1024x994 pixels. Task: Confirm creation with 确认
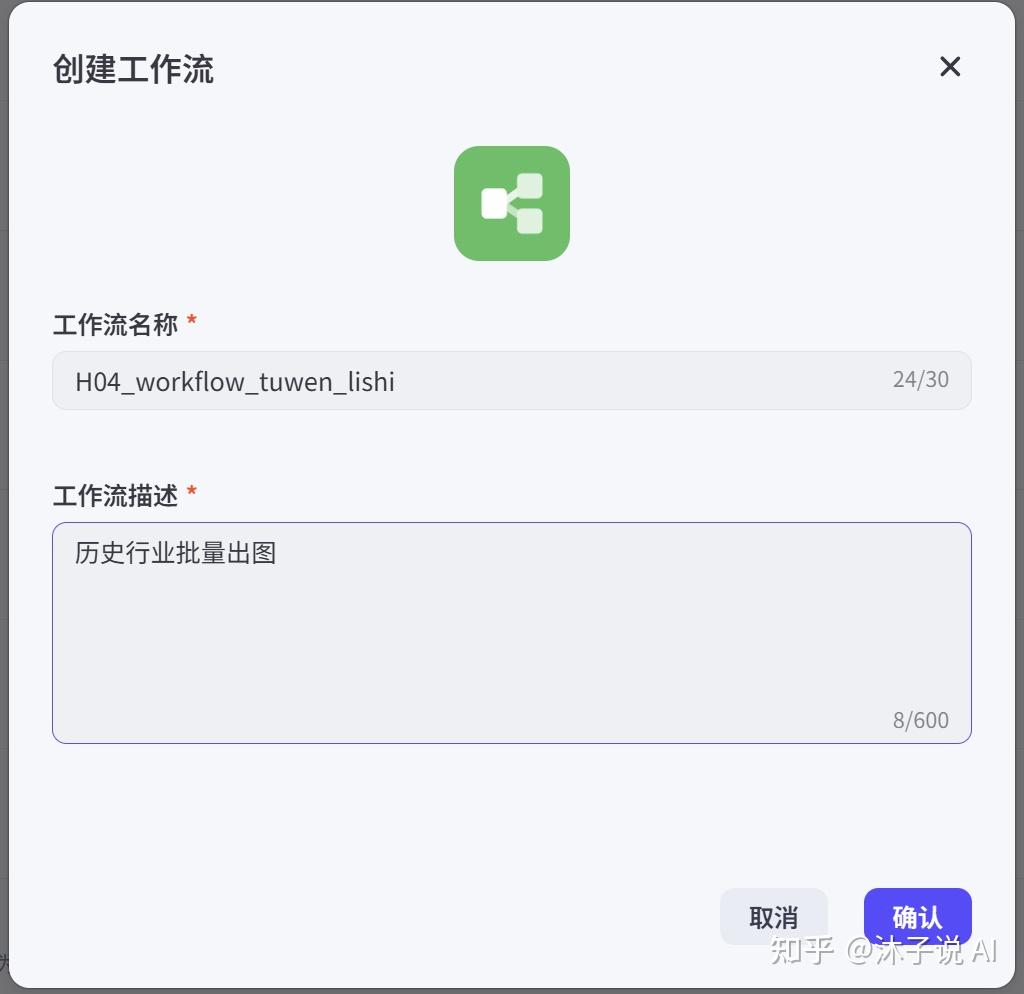pyautogui.click(x=916, y=914)
